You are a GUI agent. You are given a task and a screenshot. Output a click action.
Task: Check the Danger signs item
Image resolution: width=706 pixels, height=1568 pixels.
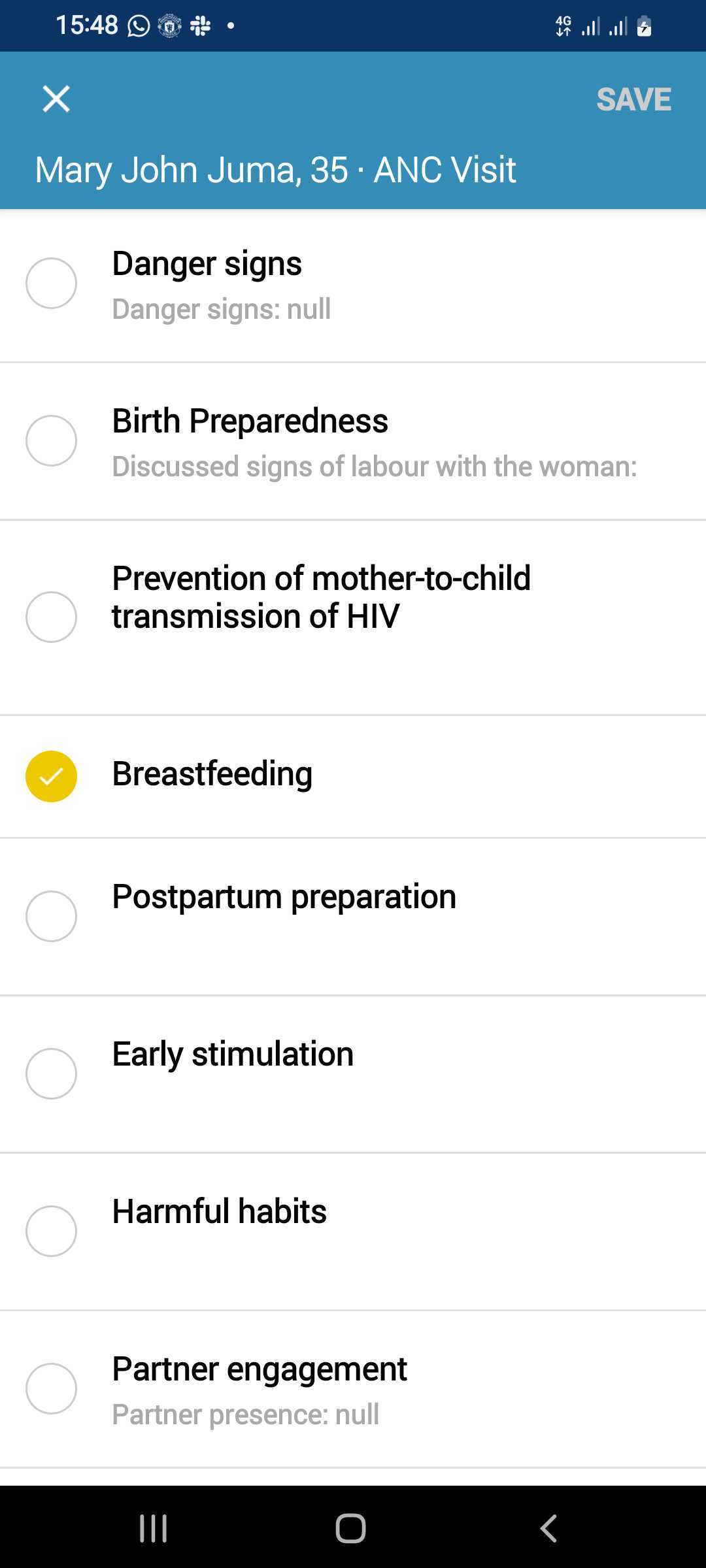(52, 283)
